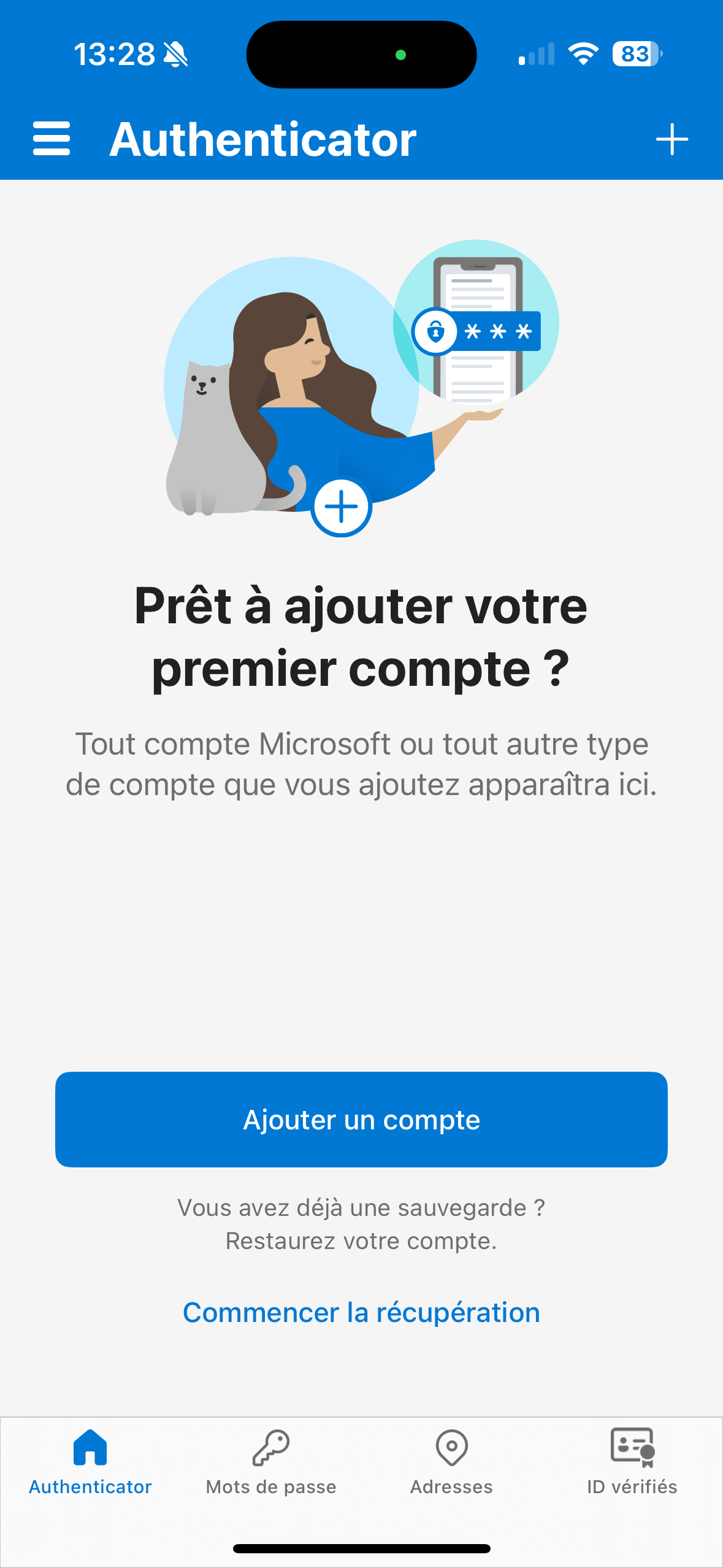Tap the plus icon in the header

click(x=672, y=139)
